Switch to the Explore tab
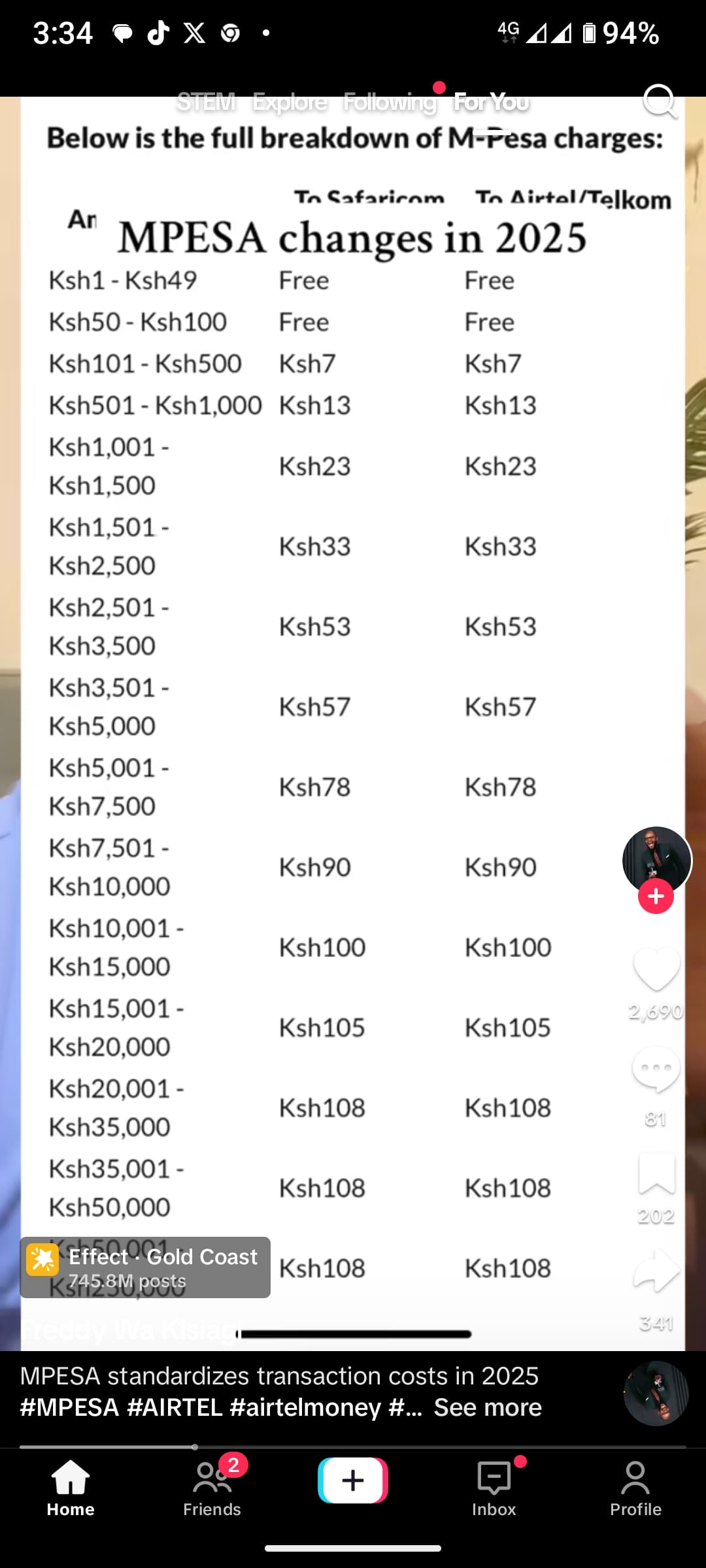This screenshot has width=706, height=1568. [x=290, y=101]
